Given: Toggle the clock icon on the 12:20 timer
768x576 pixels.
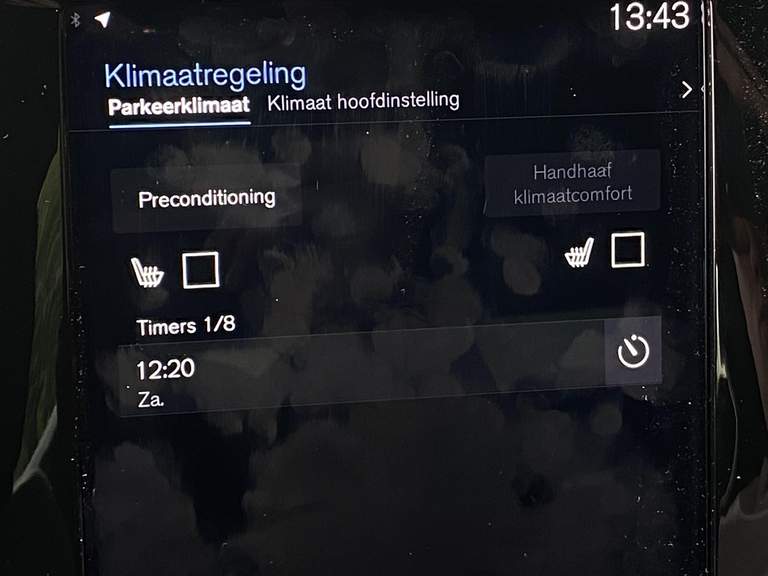Looking at the screenshot, I should pos(633,352).
